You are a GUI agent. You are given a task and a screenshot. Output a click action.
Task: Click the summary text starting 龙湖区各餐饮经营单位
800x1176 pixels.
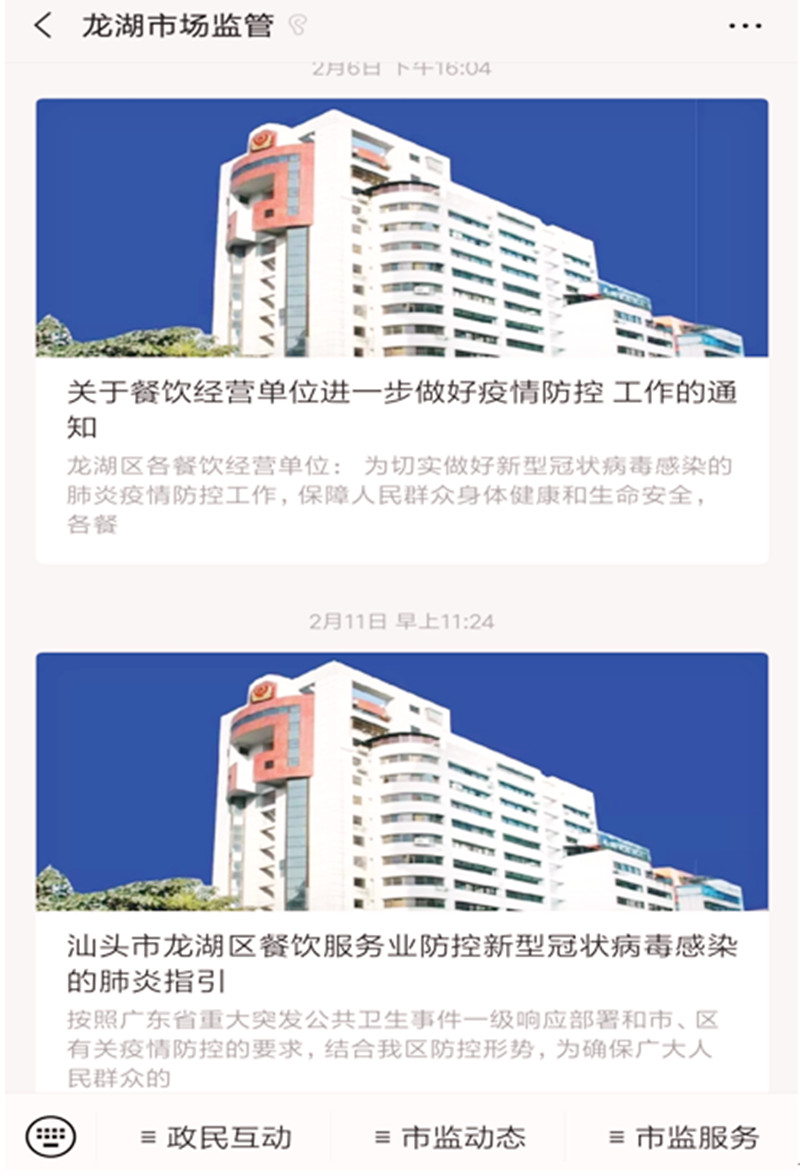(x=400, y=490)
